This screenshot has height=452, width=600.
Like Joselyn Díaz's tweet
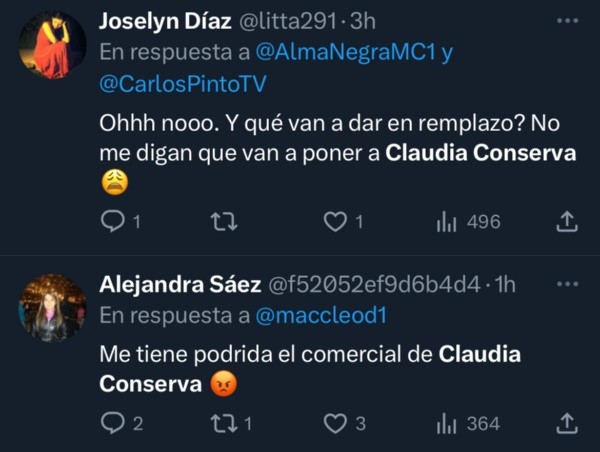pyautogui.click(x=335, y=222)
